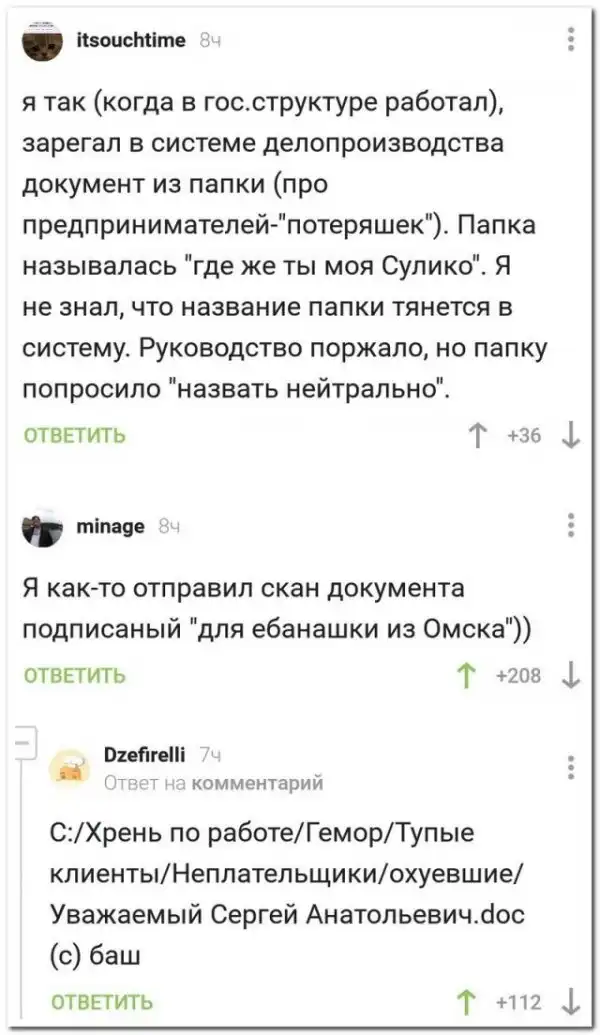
Task: Upvote itsouchtime's comment
Action: click(x=476, y=435)
